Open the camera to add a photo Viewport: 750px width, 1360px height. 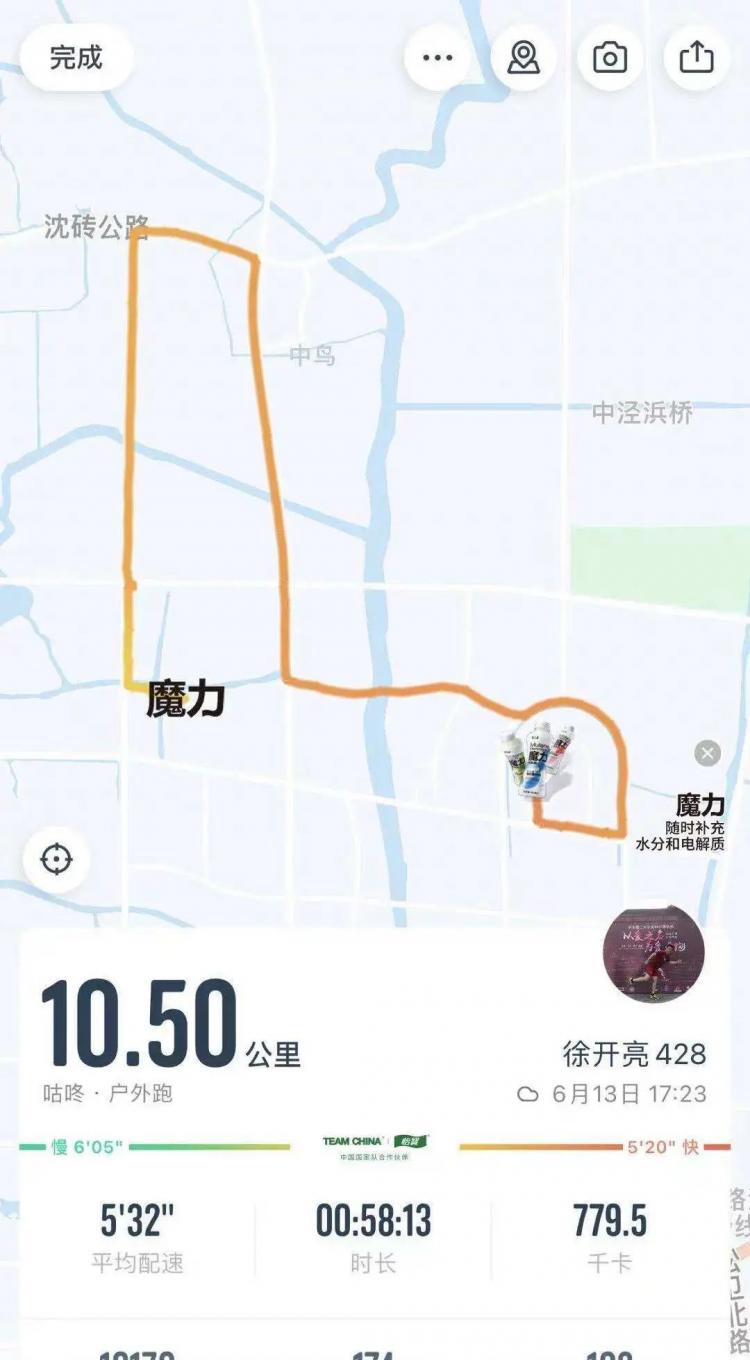(610, 58)
